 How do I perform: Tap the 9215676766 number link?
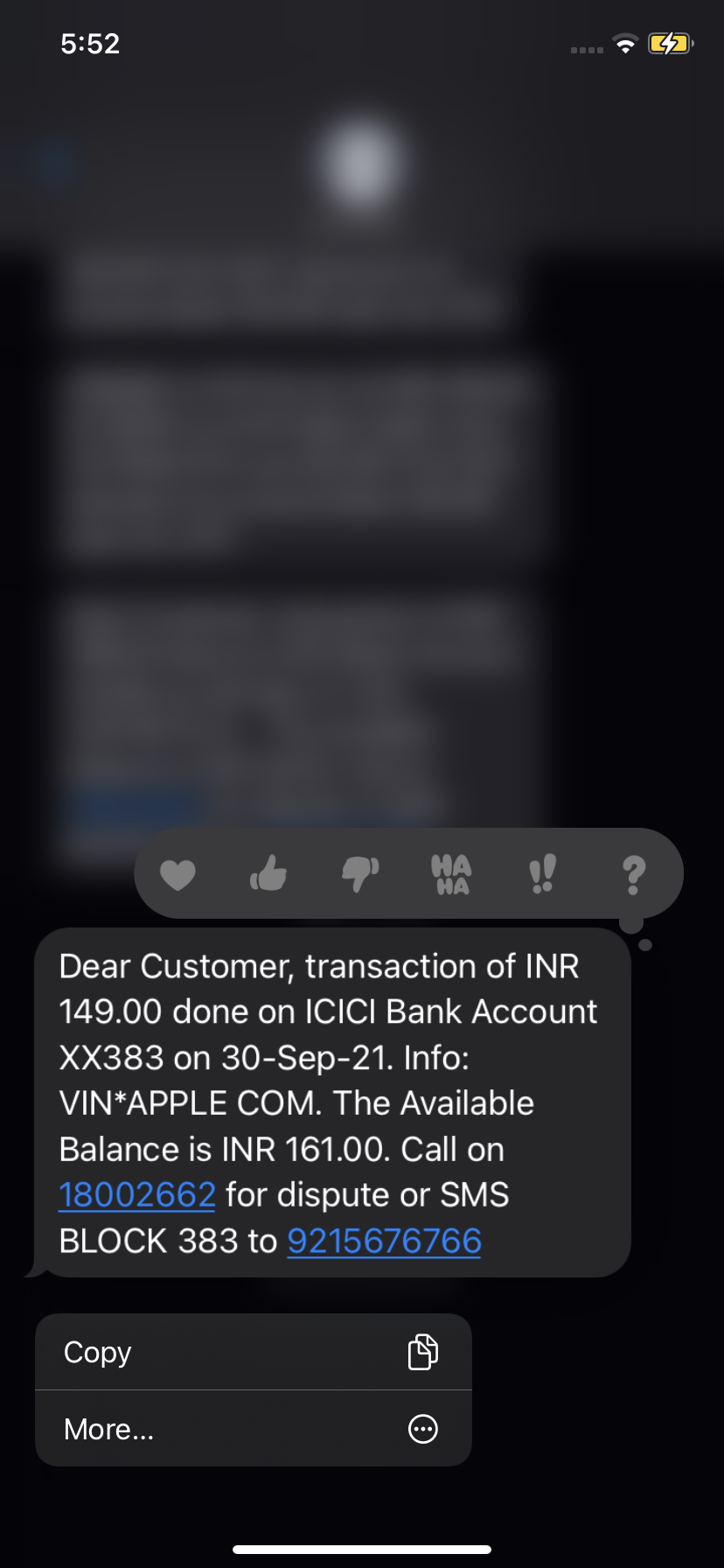(385, 1241)
